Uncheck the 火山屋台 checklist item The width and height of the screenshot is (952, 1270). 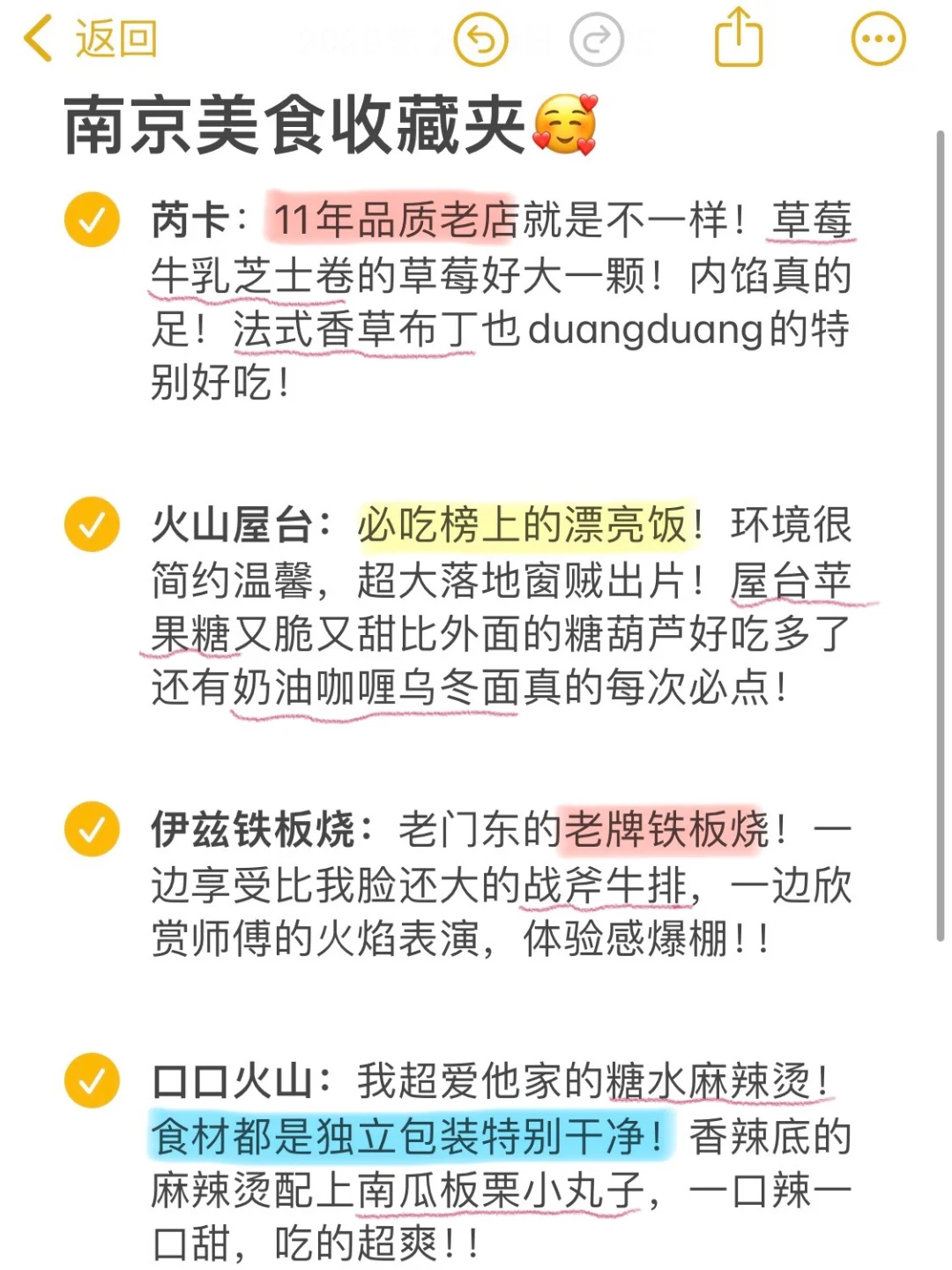[92, 525]
